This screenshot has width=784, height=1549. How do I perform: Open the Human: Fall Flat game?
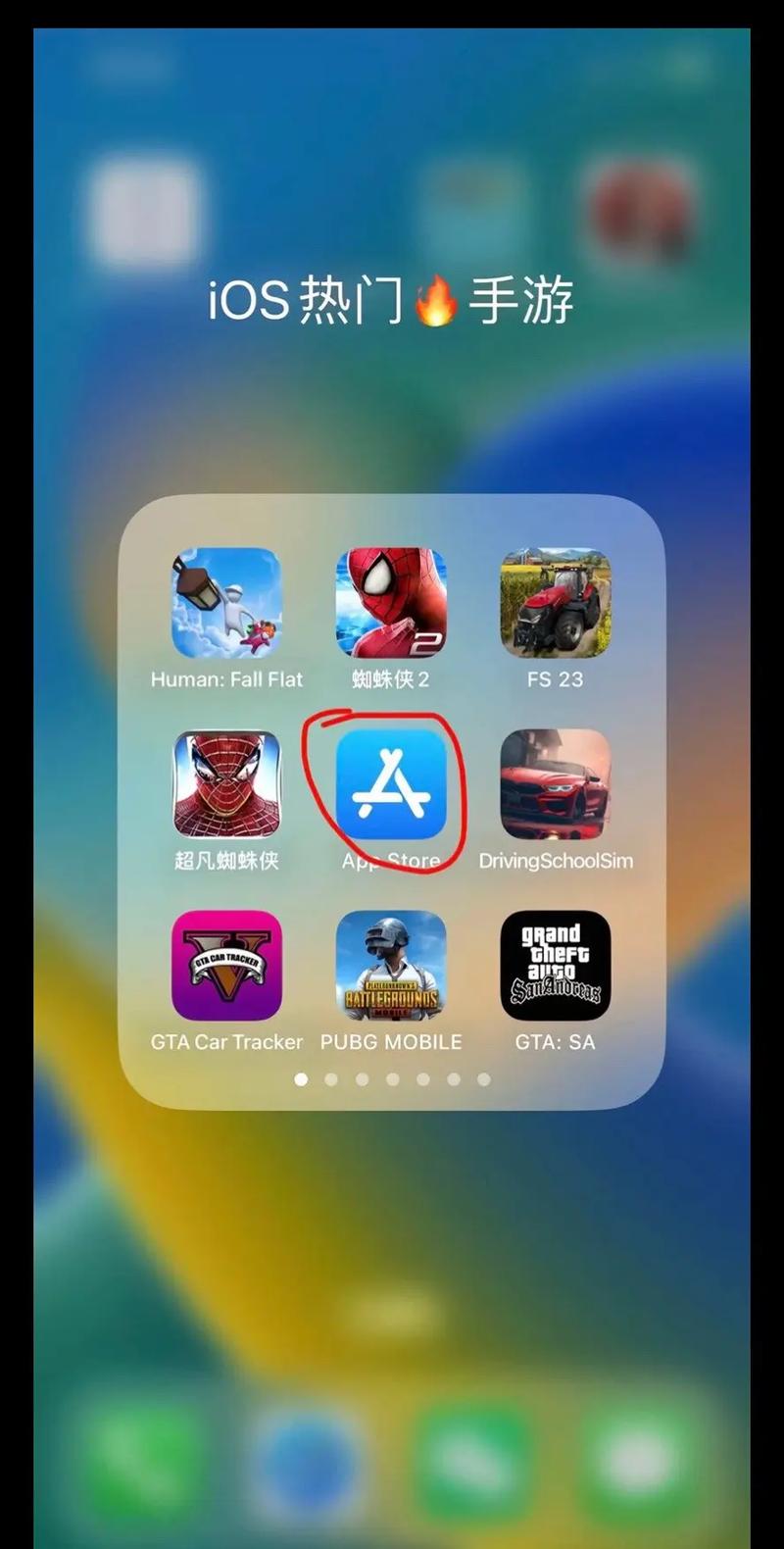pyautogui.click(x=226, y=603)
